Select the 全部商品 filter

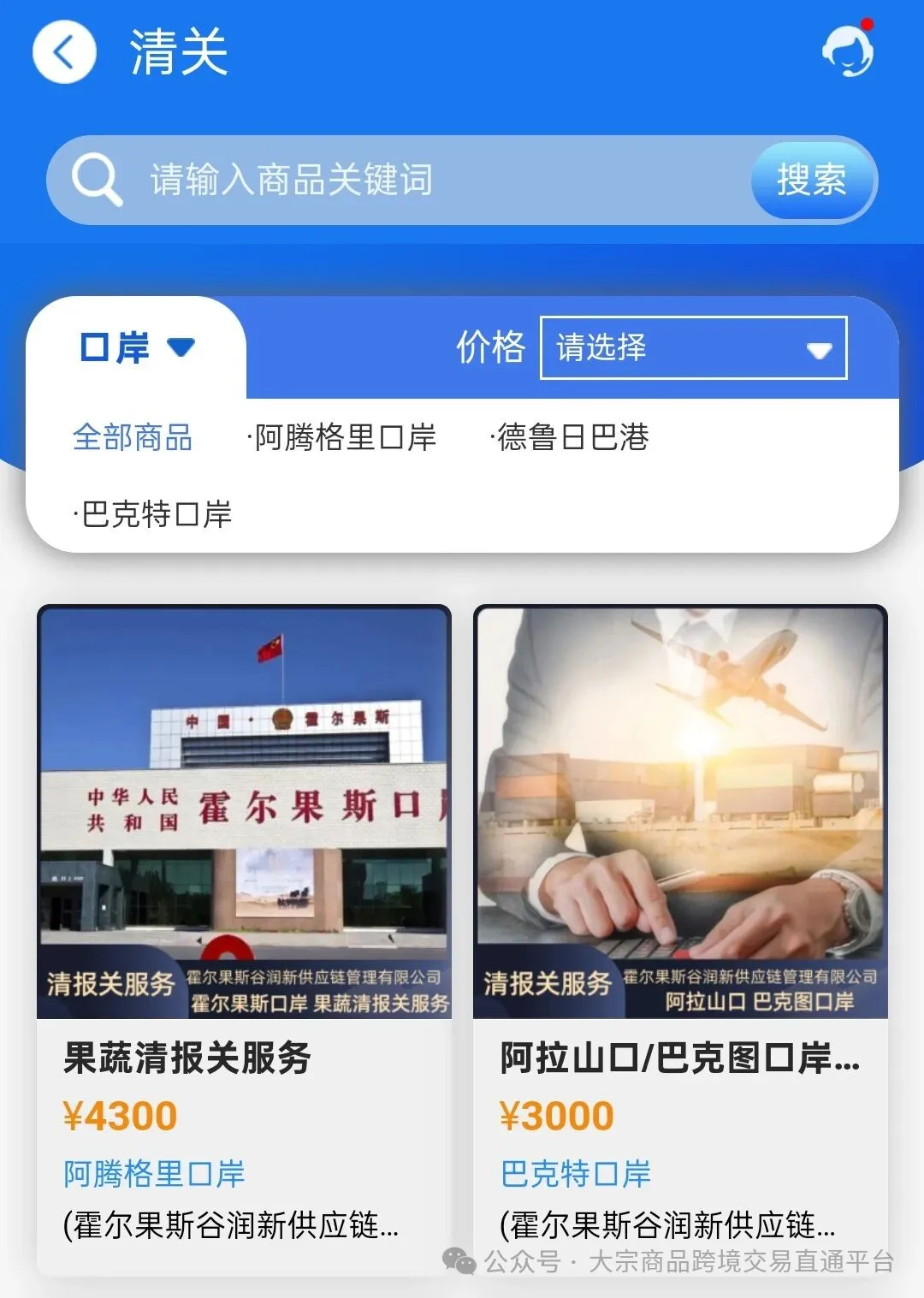(133, 437)
